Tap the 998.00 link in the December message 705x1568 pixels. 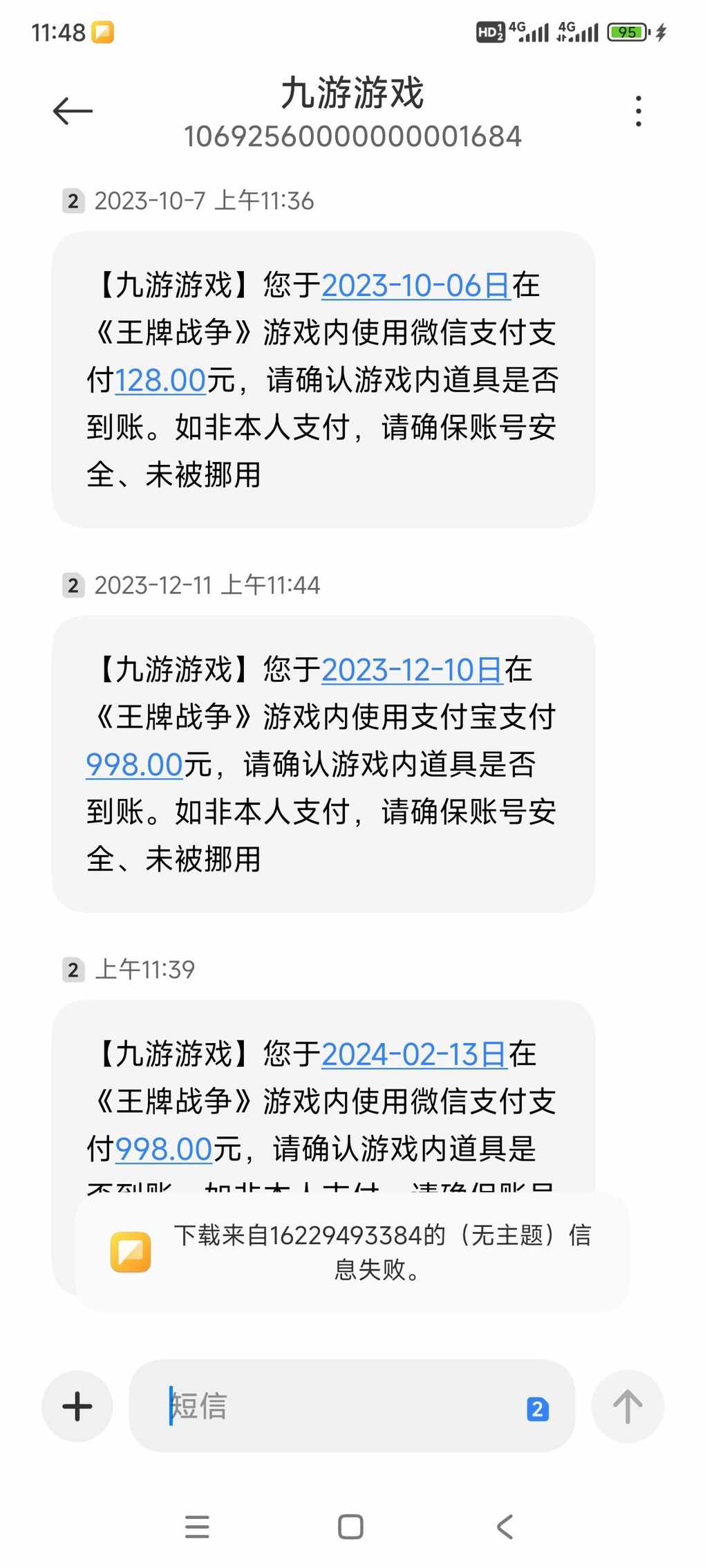click(x=134, y=764)
